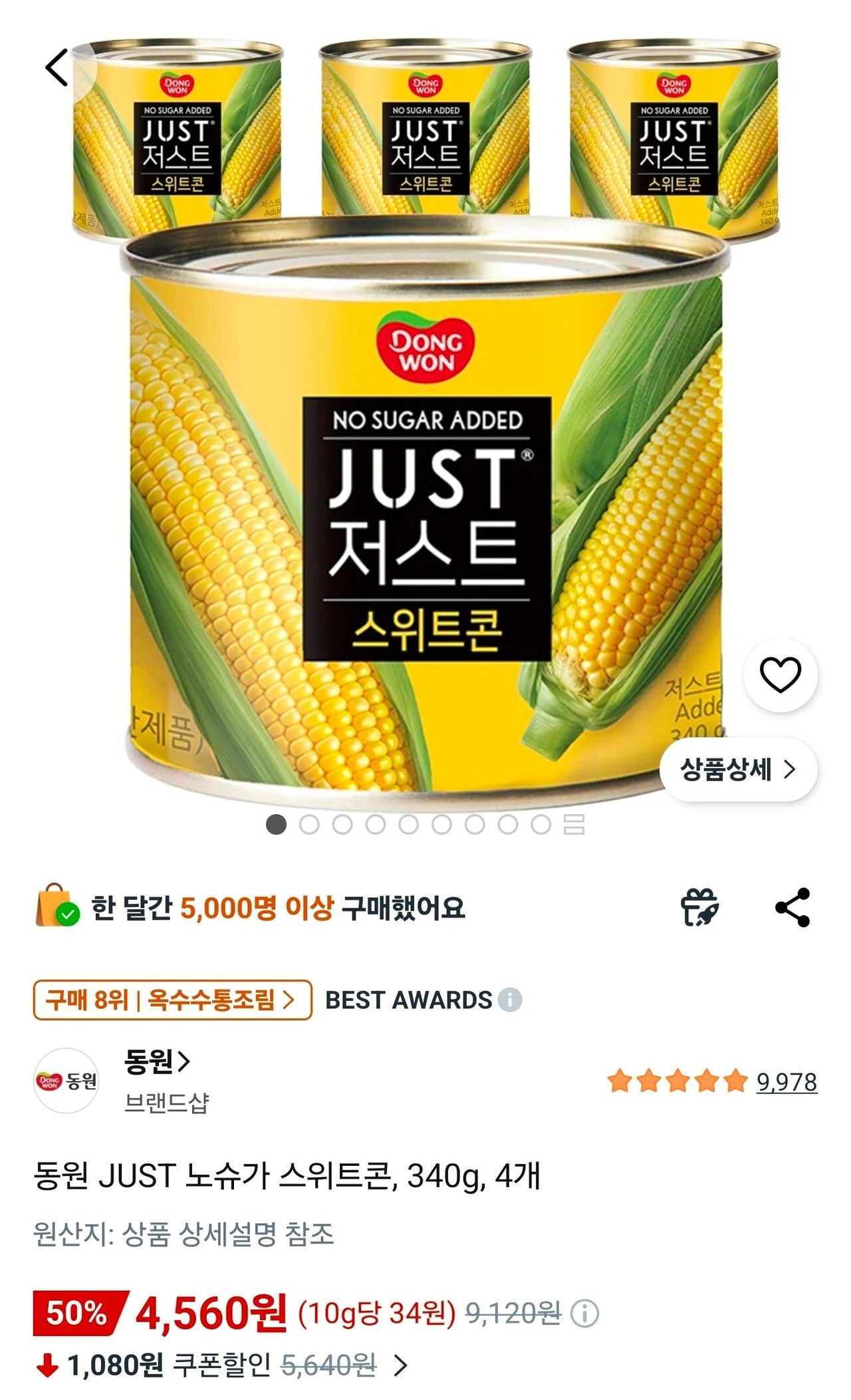Show price info next to 9,120원
Viewport: 851px width, 1400px height.
(586, 1314)
